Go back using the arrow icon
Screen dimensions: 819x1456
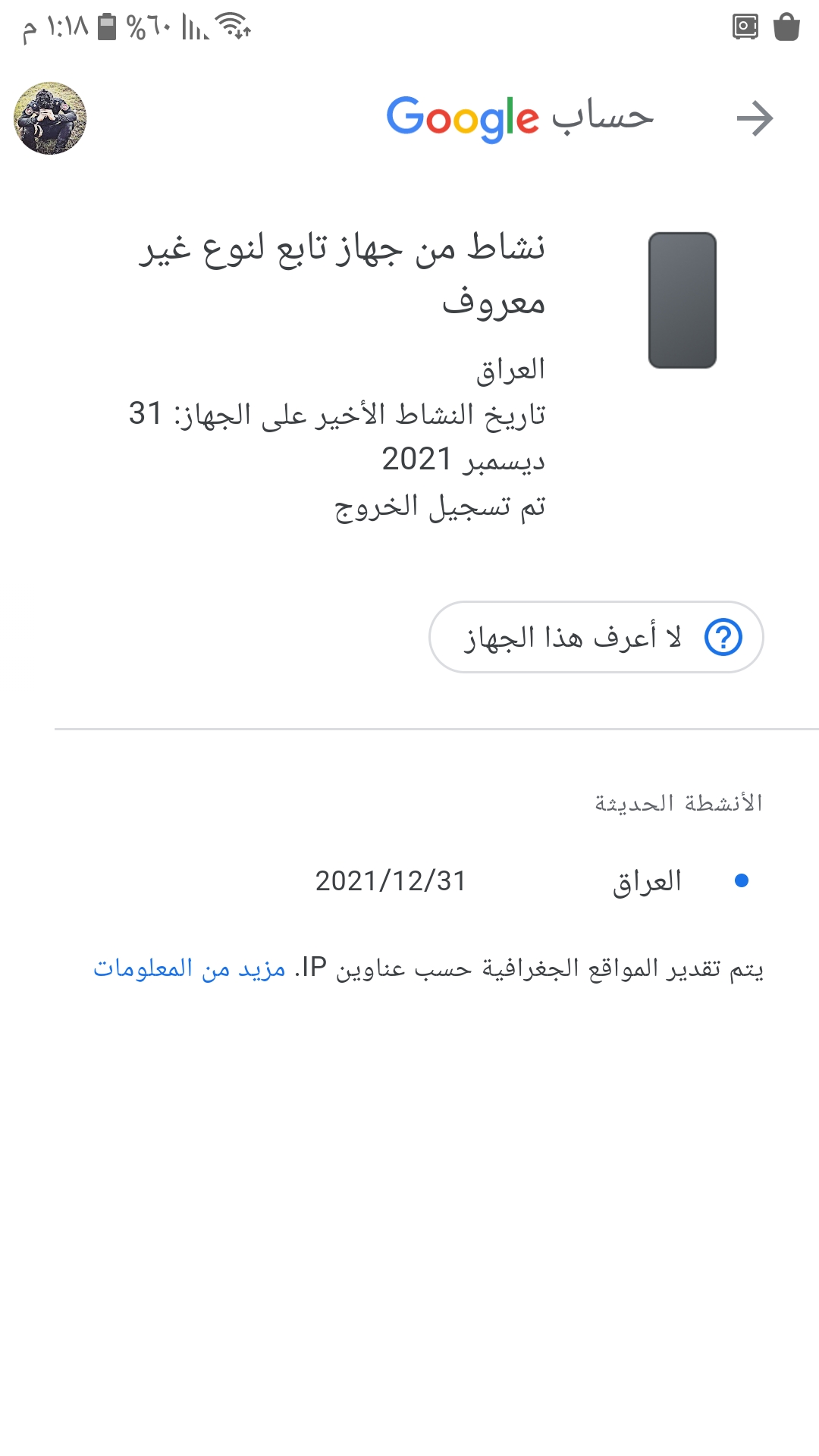pos(755,118)
